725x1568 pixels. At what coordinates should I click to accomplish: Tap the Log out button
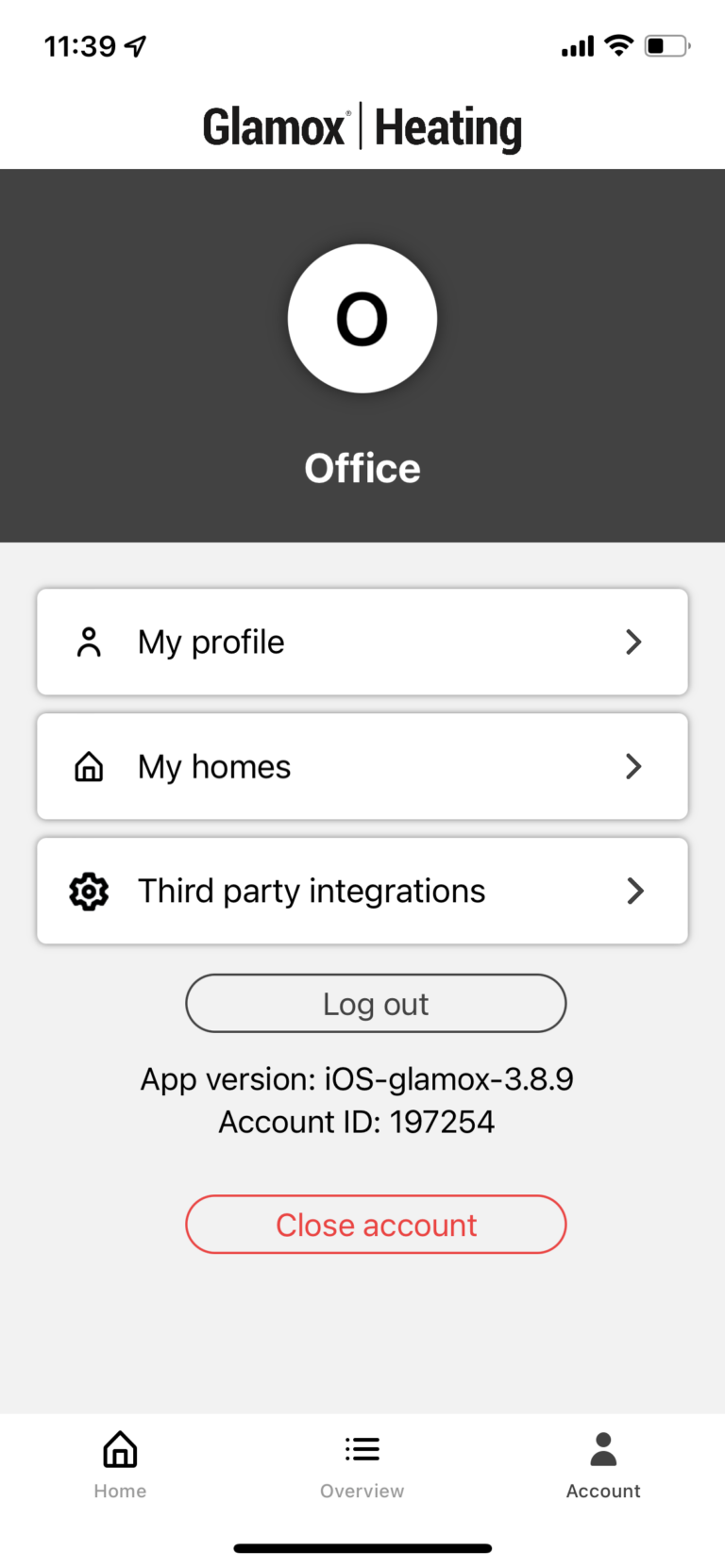(376, 1004)
